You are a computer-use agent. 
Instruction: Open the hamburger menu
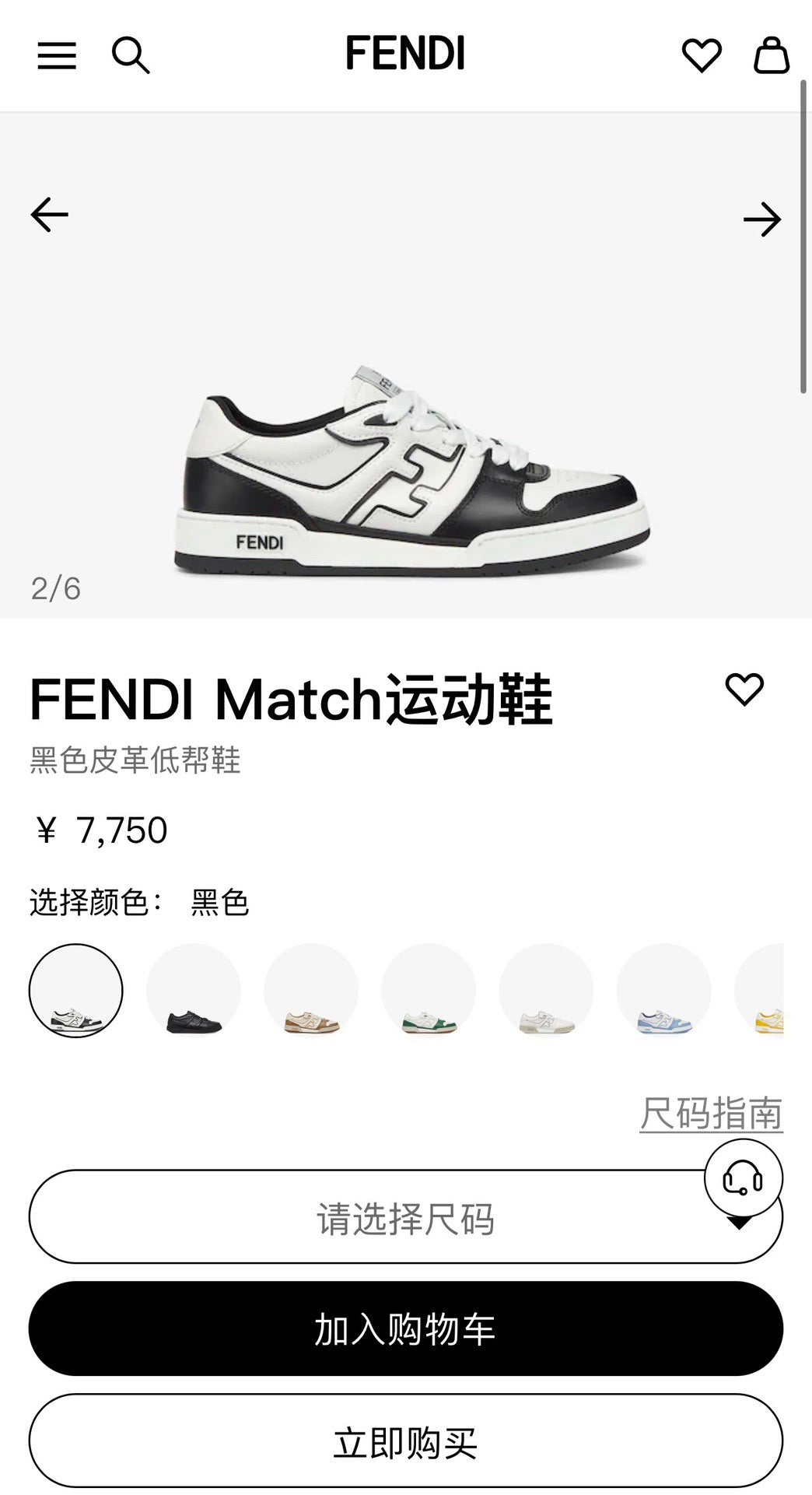57,56
